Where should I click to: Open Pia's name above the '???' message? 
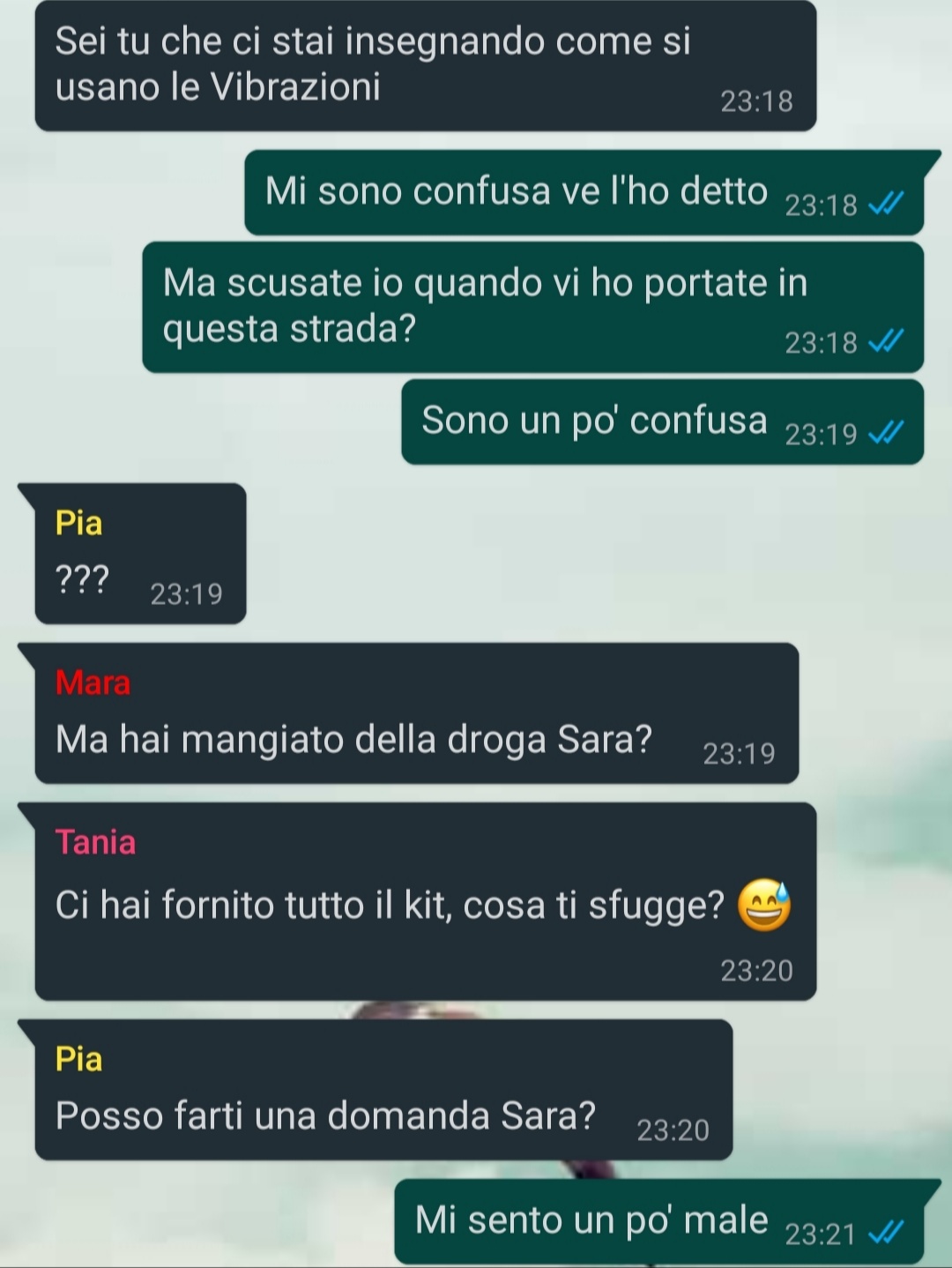click(x=78, y=523)
